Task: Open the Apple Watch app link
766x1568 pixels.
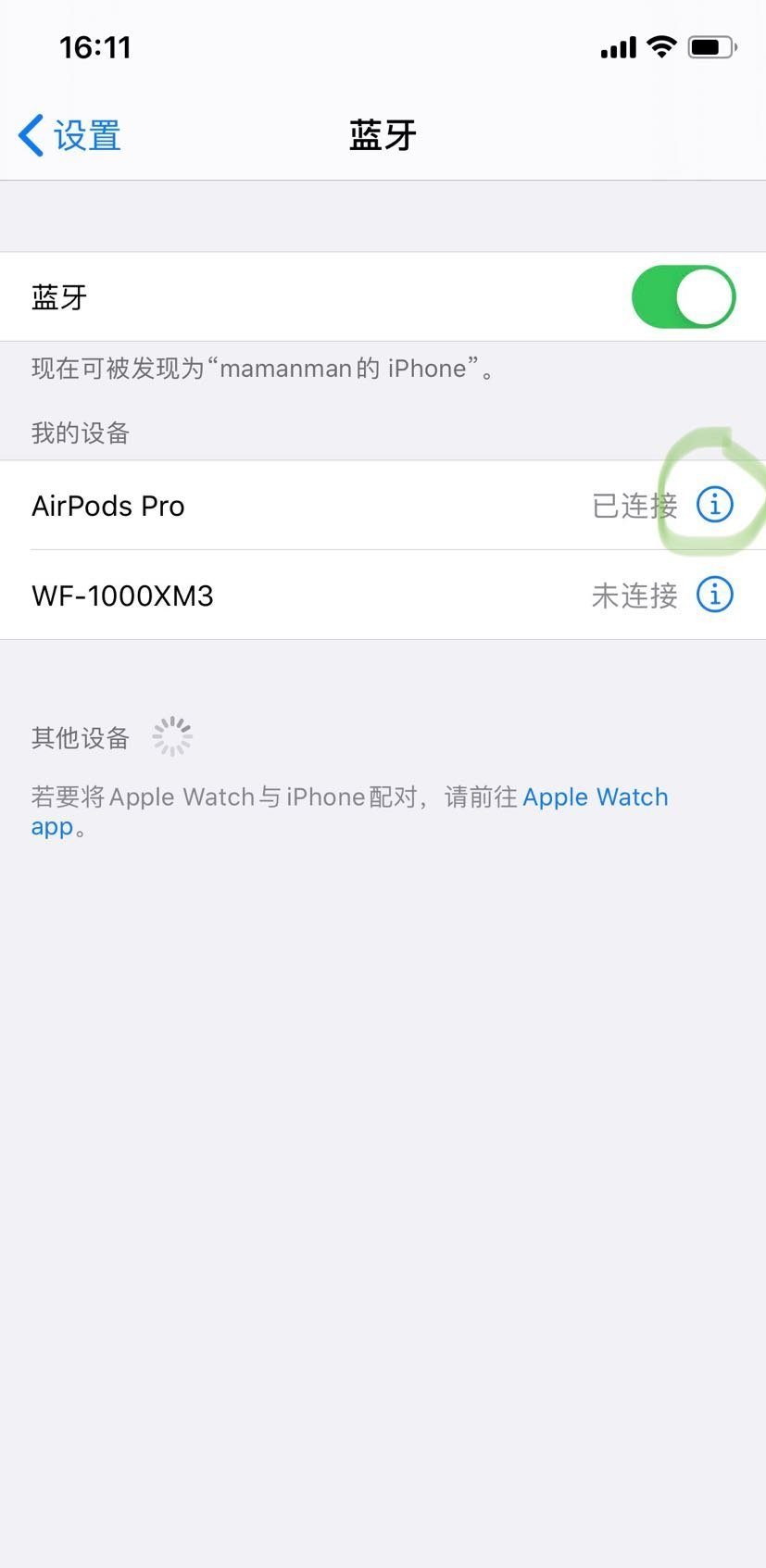Action: pyautogui.click(x=594, y=797)
